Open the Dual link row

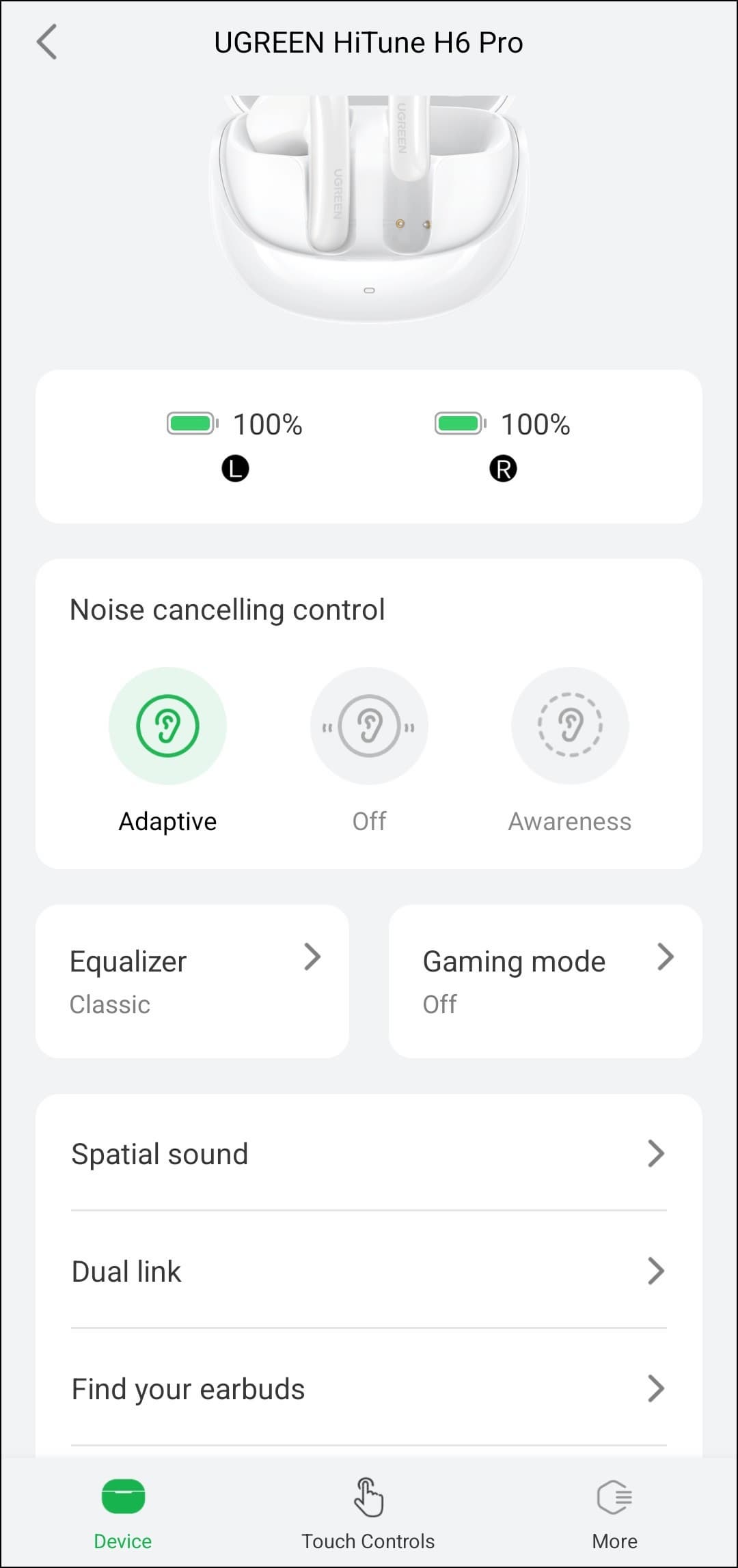coord(369,1271)
